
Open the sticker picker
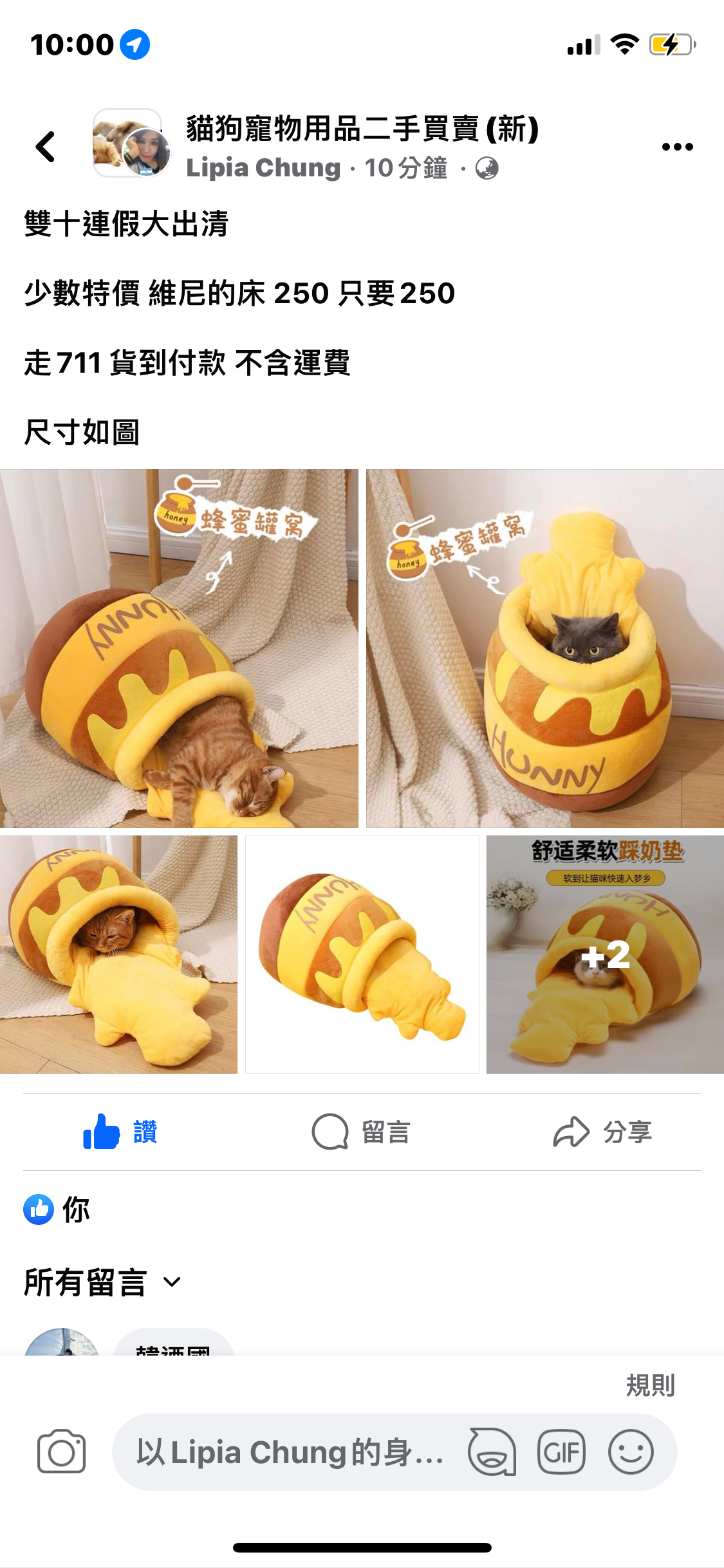492,1452
